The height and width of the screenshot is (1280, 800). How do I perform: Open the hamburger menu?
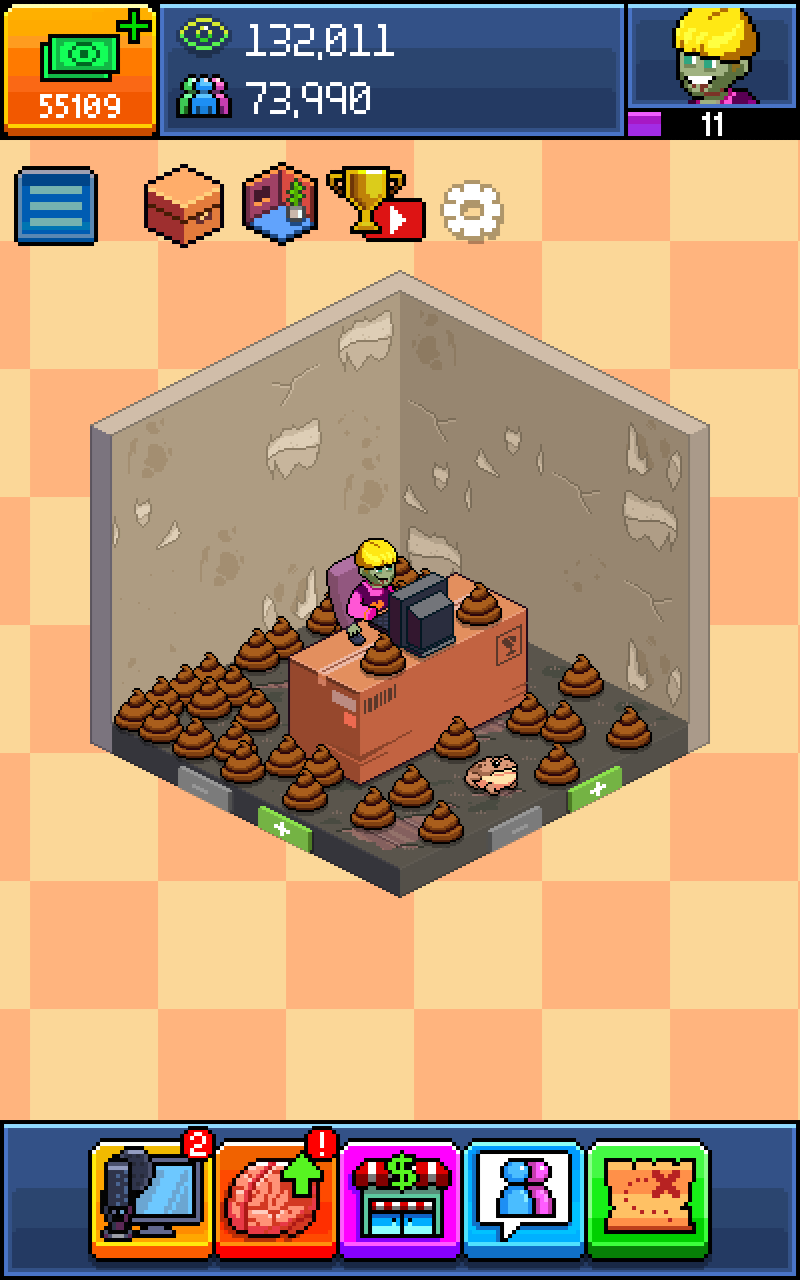(x=56, y=206)
